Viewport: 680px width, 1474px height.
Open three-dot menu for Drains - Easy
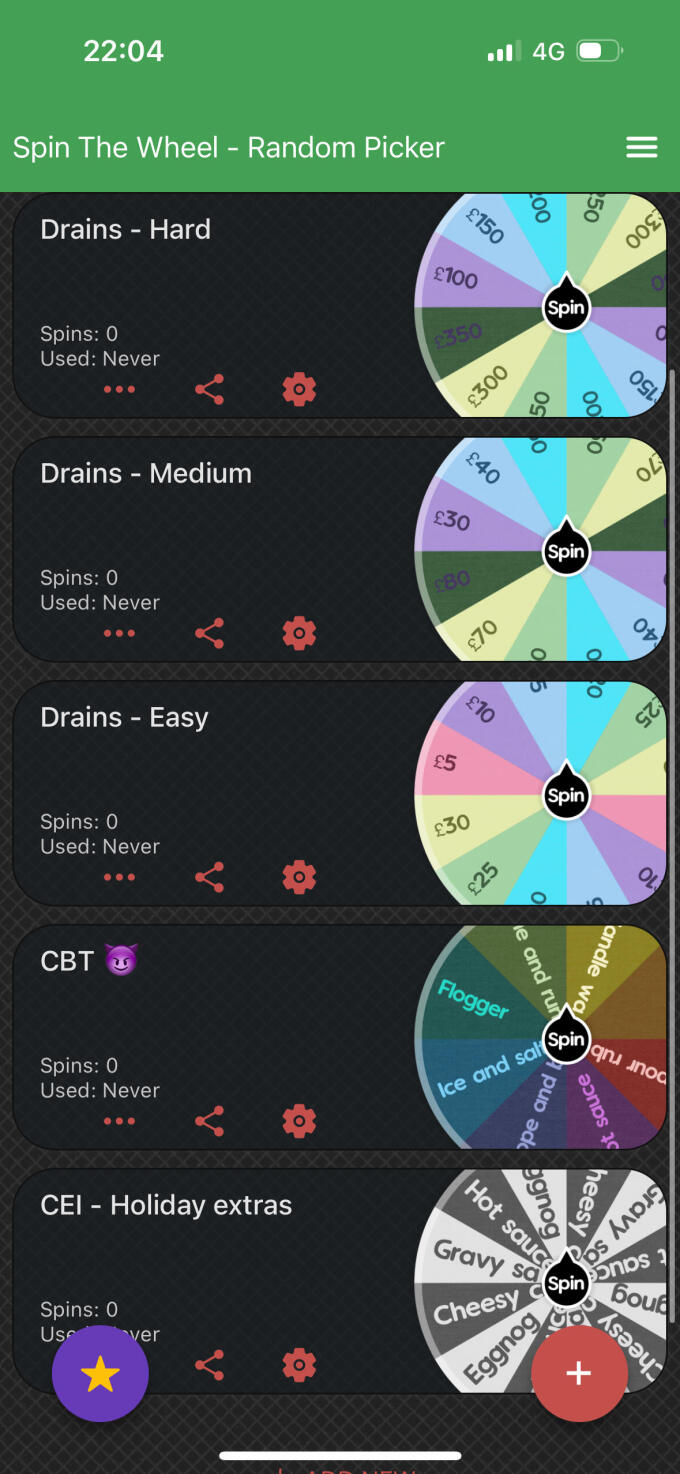pyautogui.click(x=119, y=877)
